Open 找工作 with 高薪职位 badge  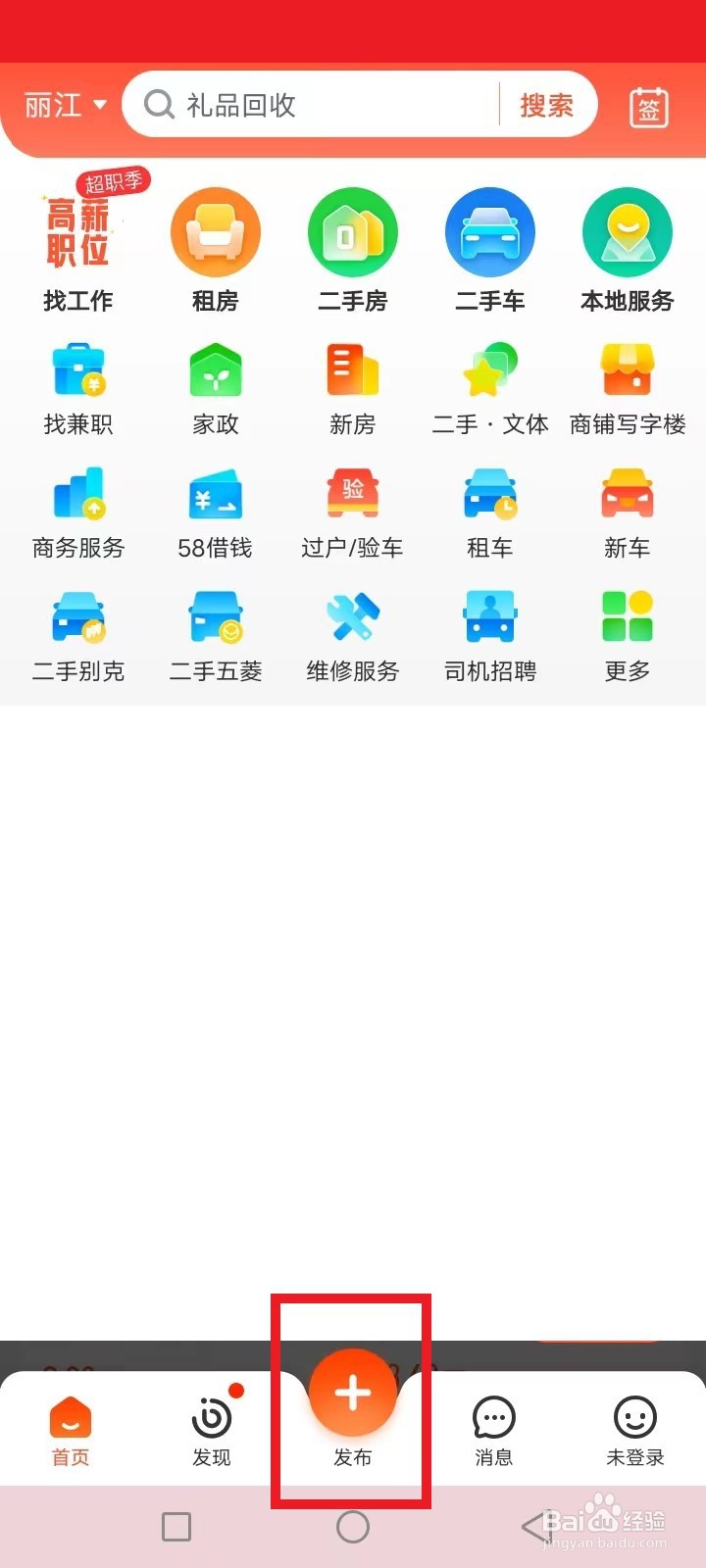click(77, 245)
